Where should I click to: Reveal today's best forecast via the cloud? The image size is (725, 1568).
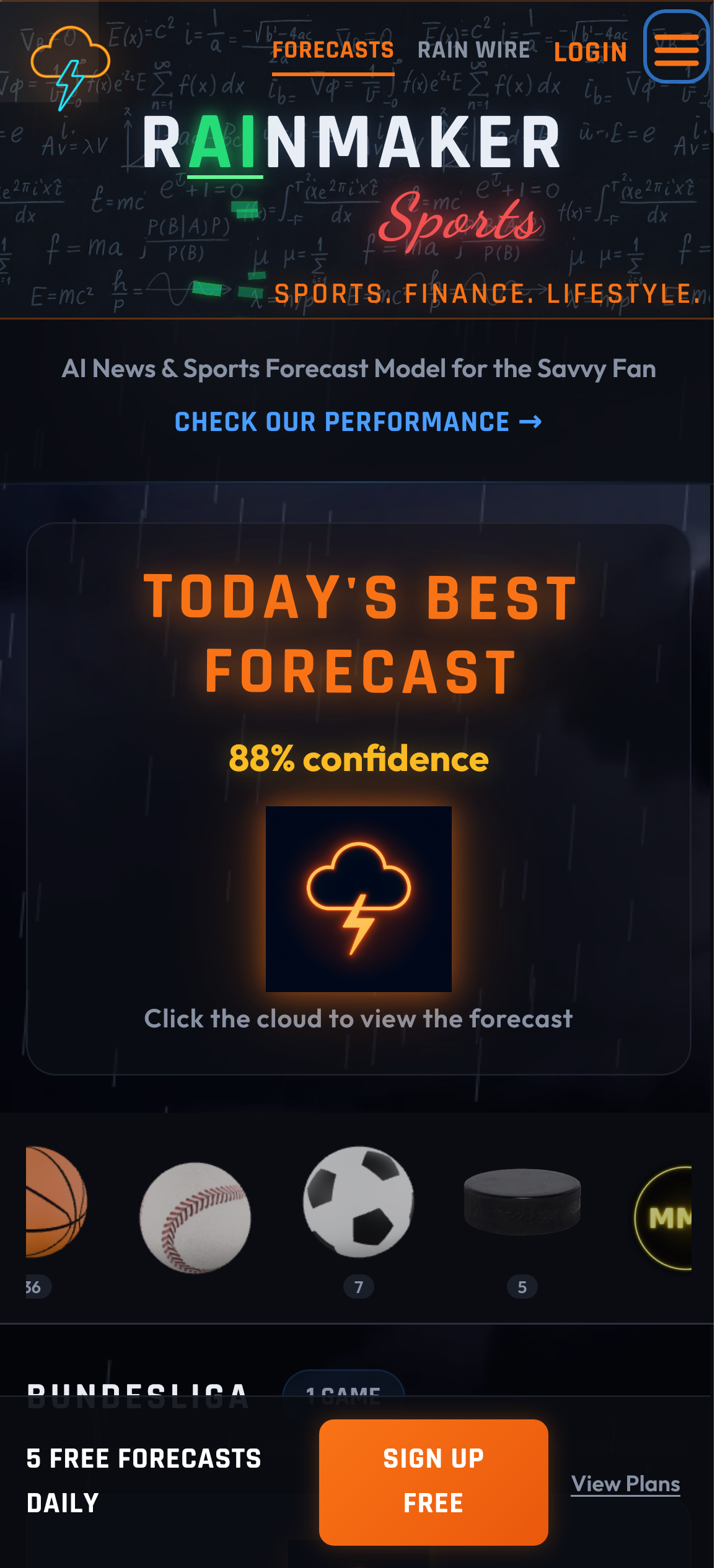(358, 899)
